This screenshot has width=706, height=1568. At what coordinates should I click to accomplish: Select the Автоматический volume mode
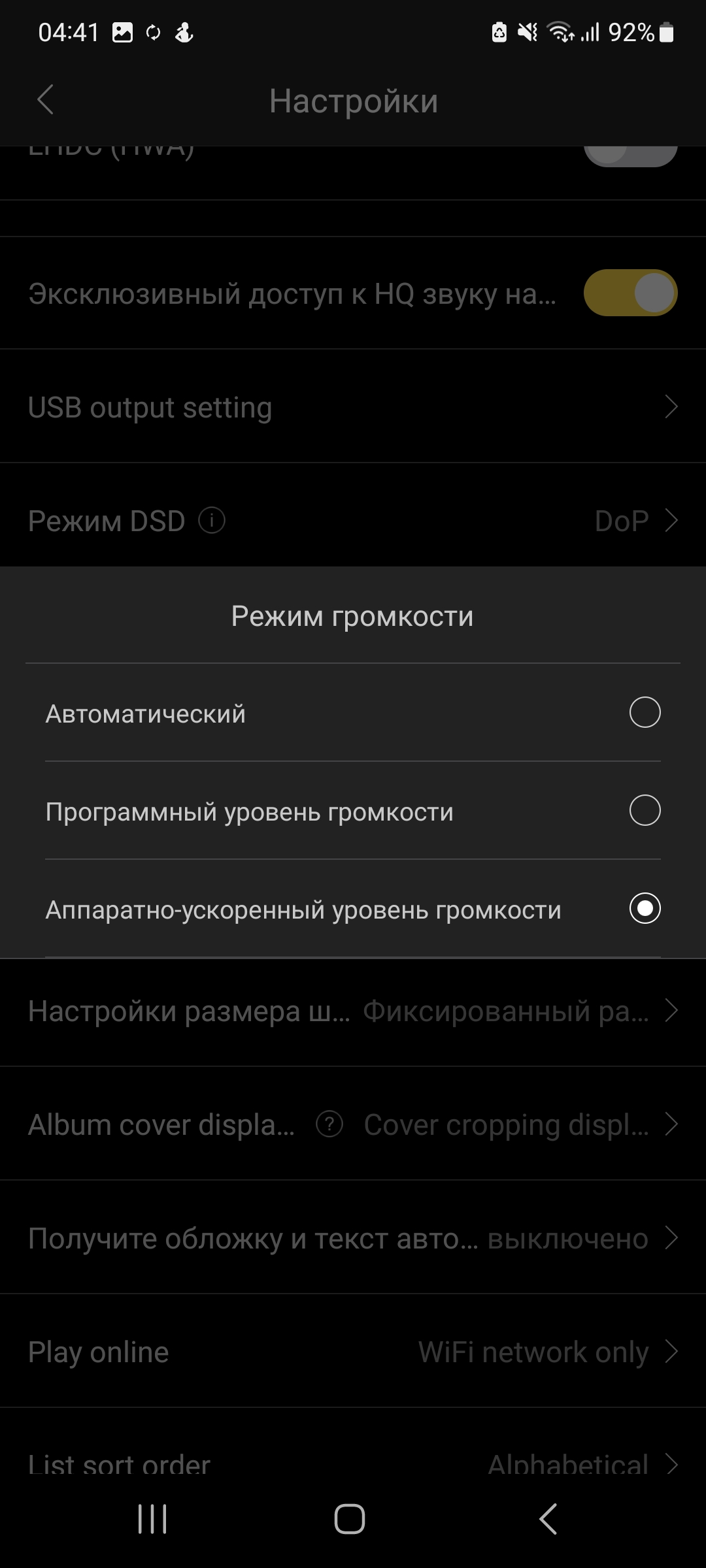tap(644, 712)
